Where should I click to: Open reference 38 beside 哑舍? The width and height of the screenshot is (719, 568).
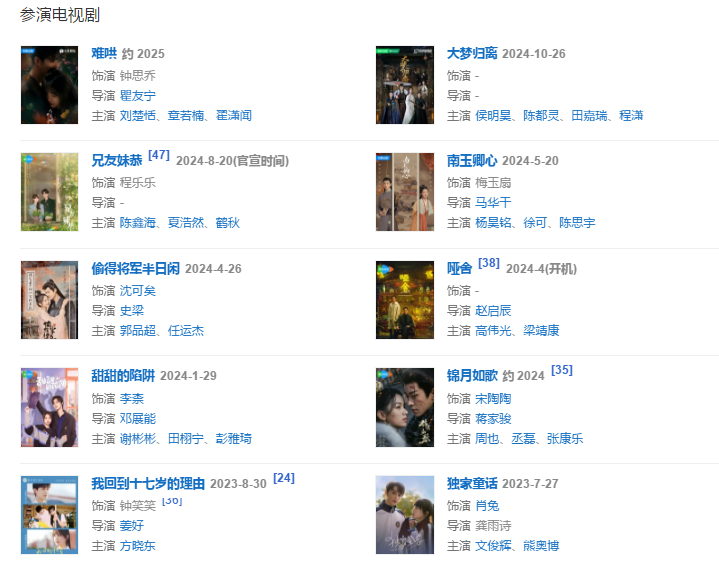[x=489, y=263]
